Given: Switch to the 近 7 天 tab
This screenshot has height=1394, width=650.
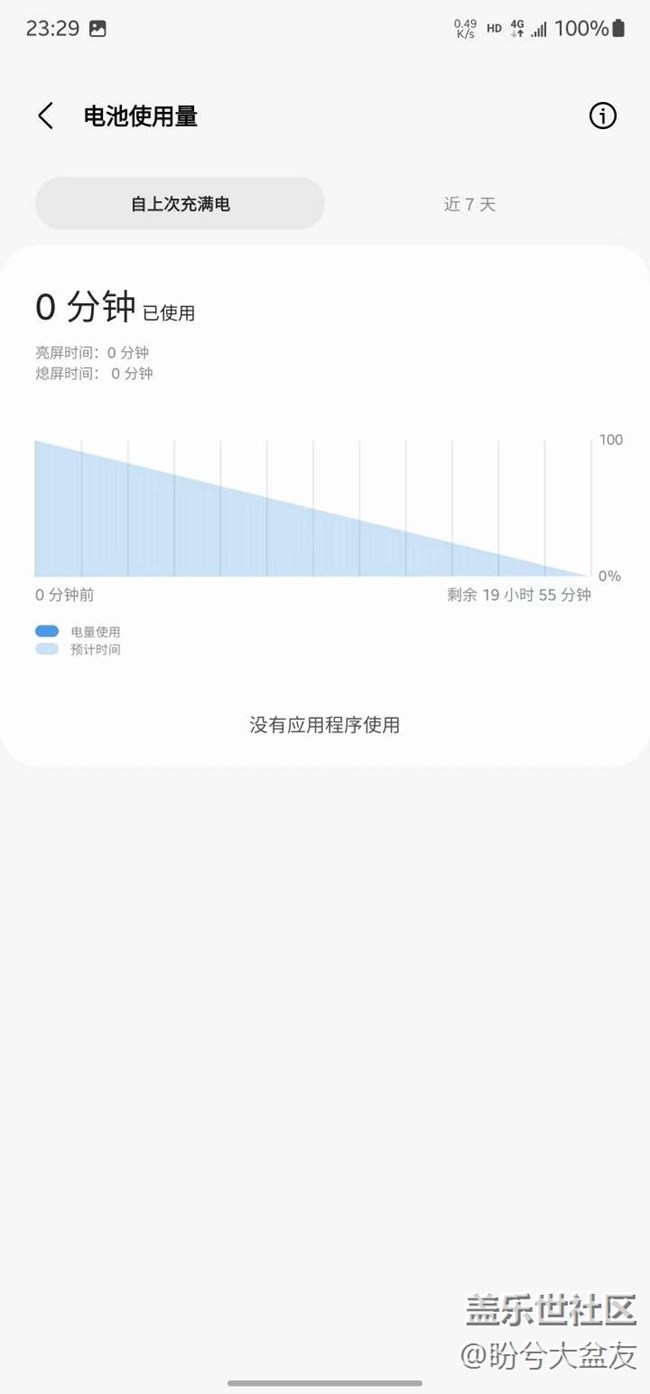Looking at the screenshot, I should (470, 204).
